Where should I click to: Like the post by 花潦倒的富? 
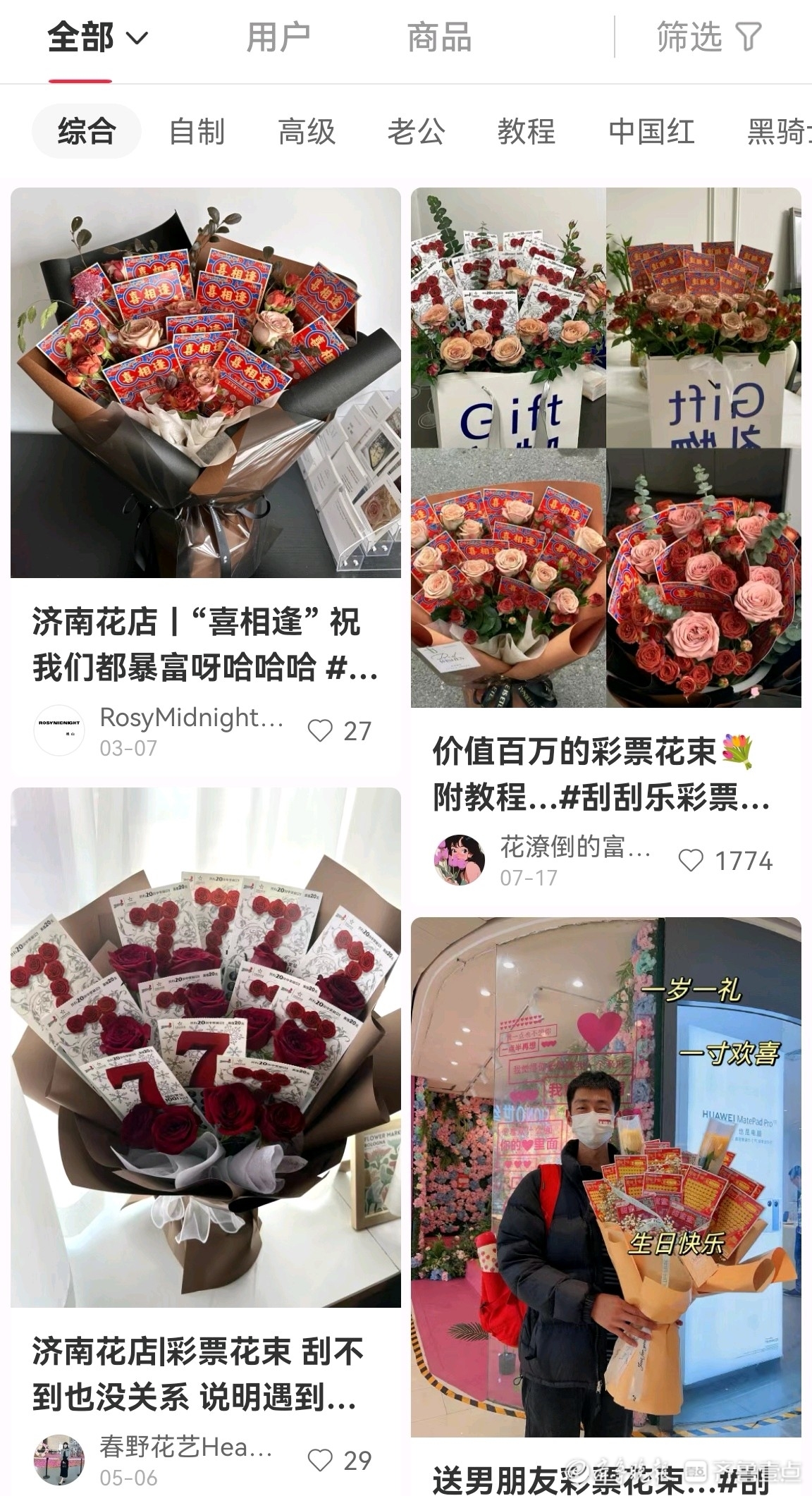click(691, 860)
